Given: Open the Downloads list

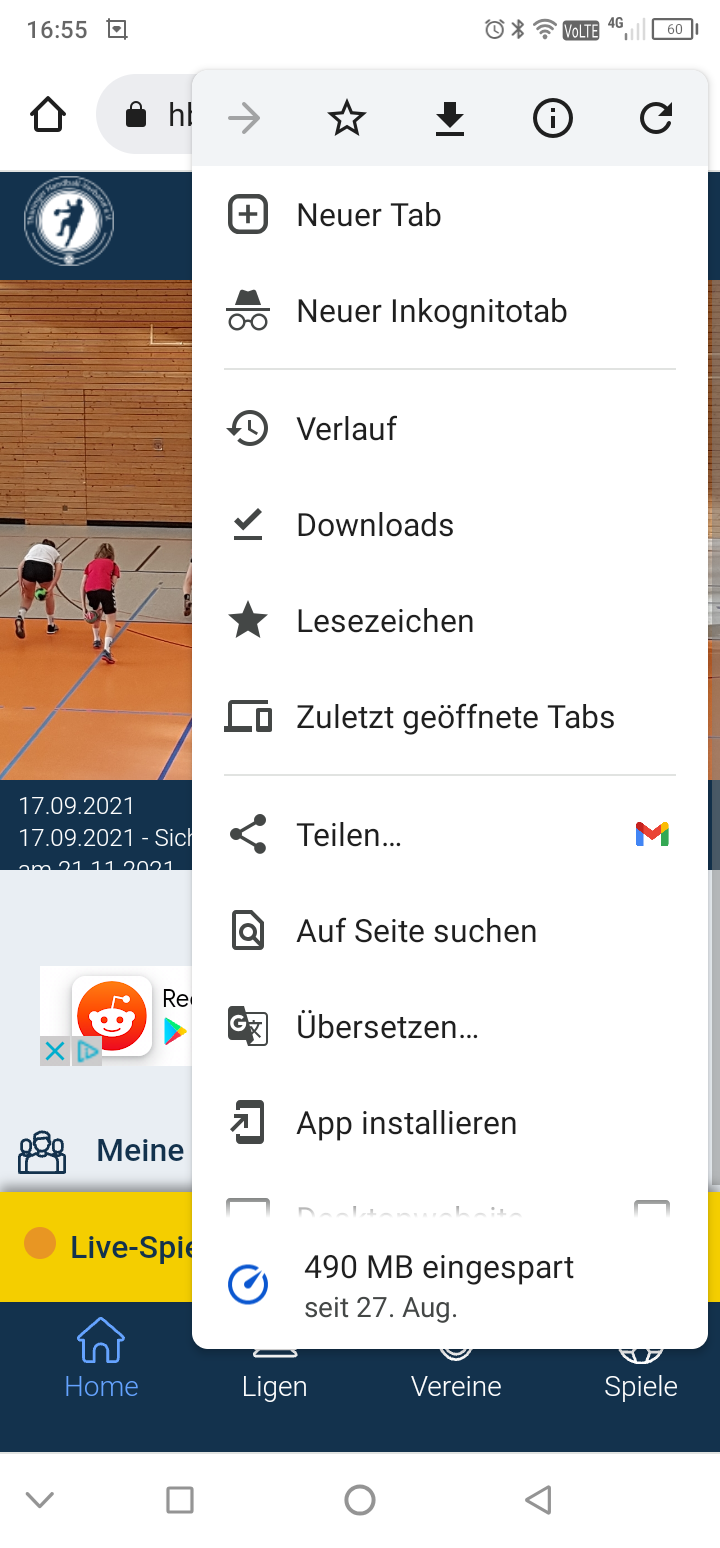Looking at the screenshot, I should (x=375, y=525).
